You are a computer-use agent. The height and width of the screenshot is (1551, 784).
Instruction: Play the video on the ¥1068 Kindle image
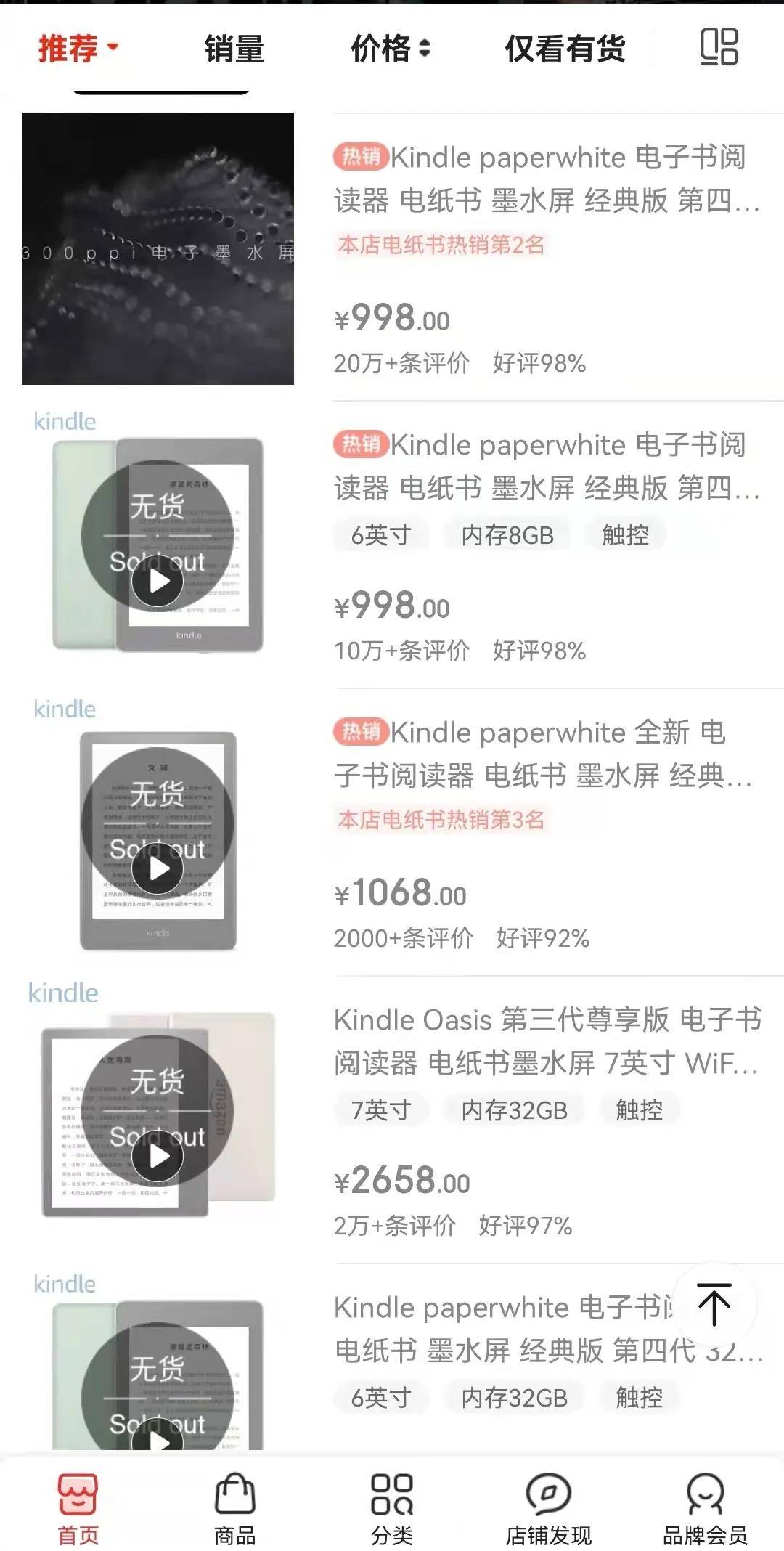[158, 868]
